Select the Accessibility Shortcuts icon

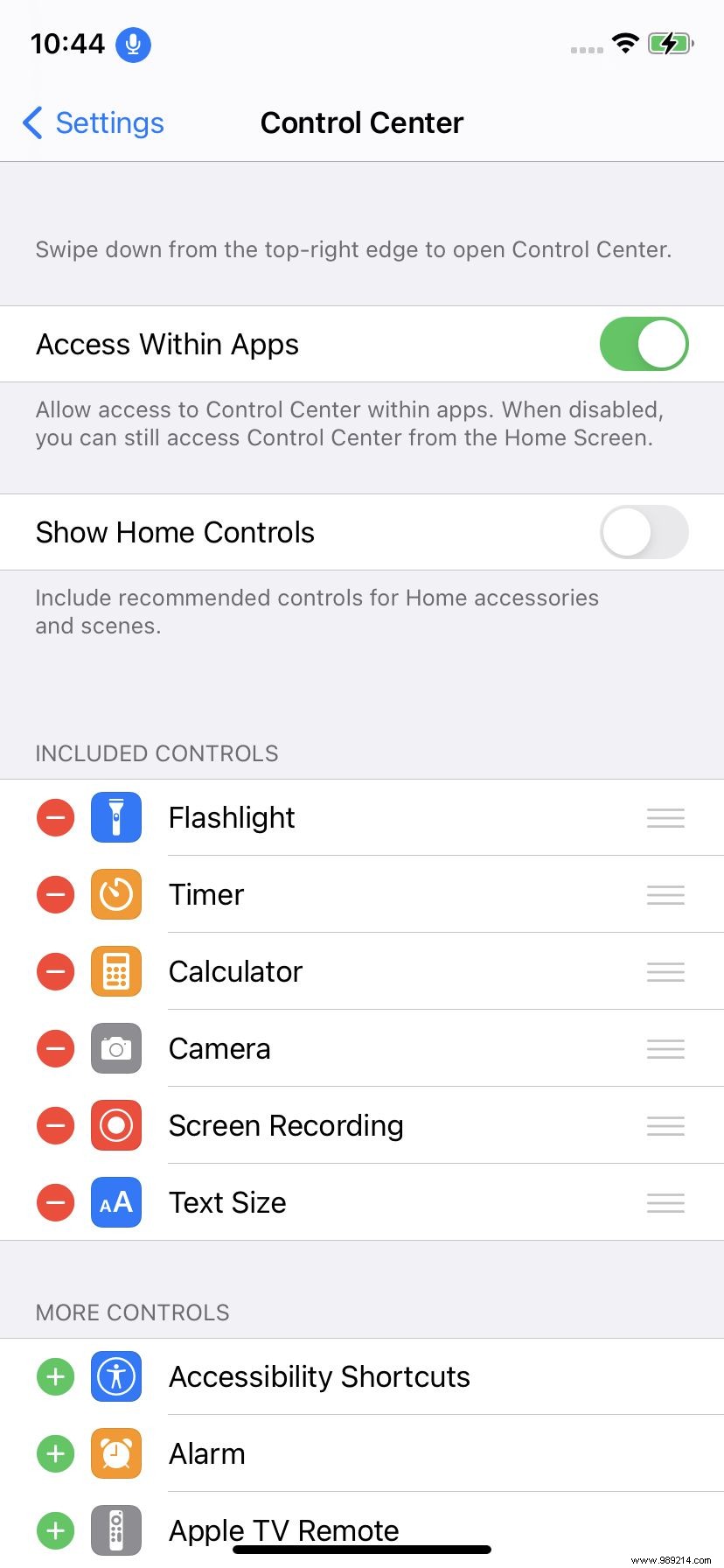coord(115,1376)
